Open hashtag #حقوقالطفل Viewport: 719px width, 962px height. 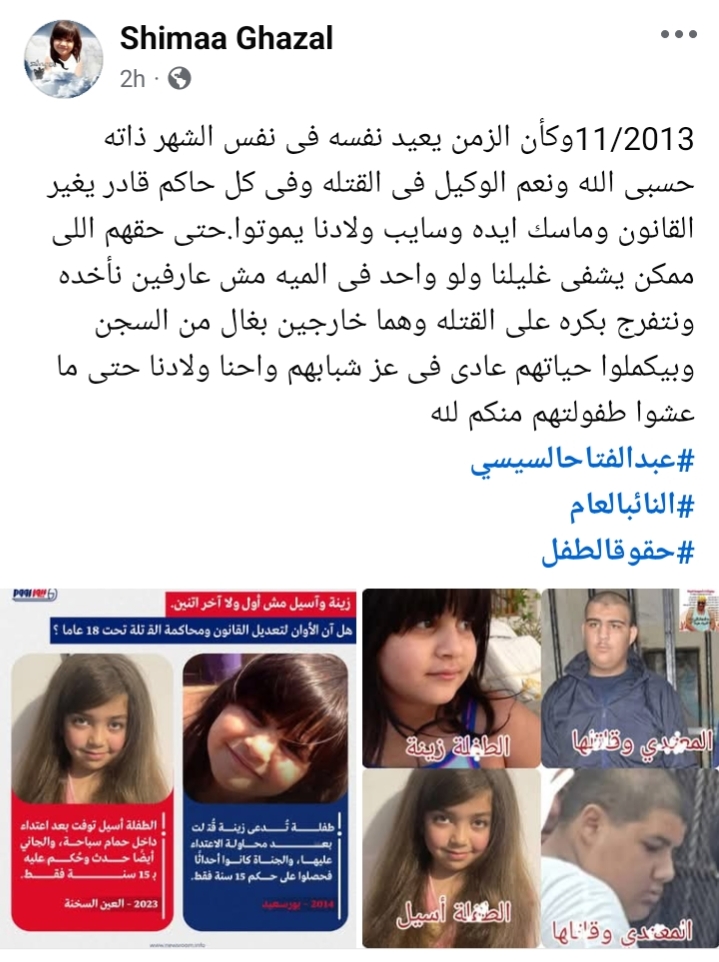[617, 551]
